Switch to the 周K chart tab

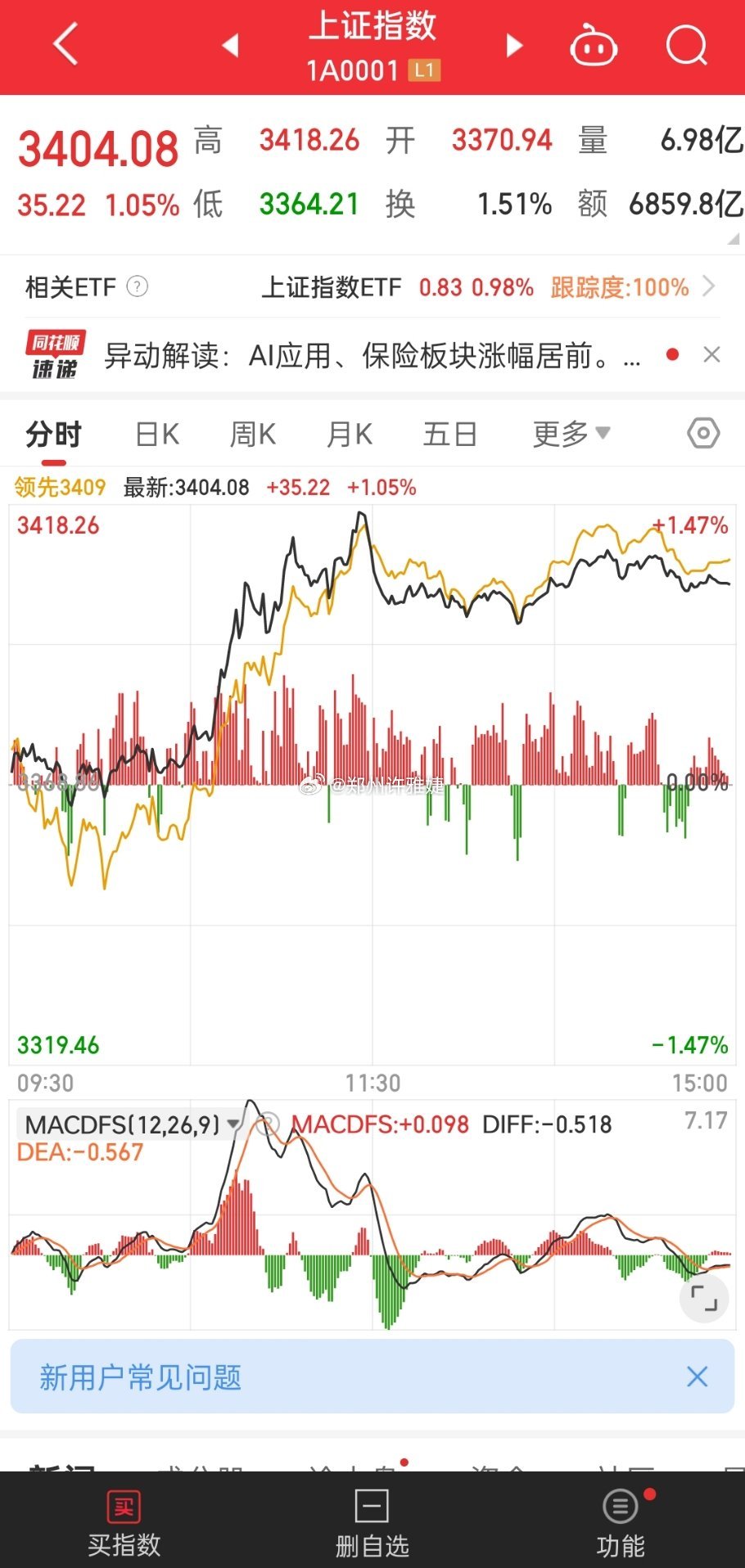point(253,434)
